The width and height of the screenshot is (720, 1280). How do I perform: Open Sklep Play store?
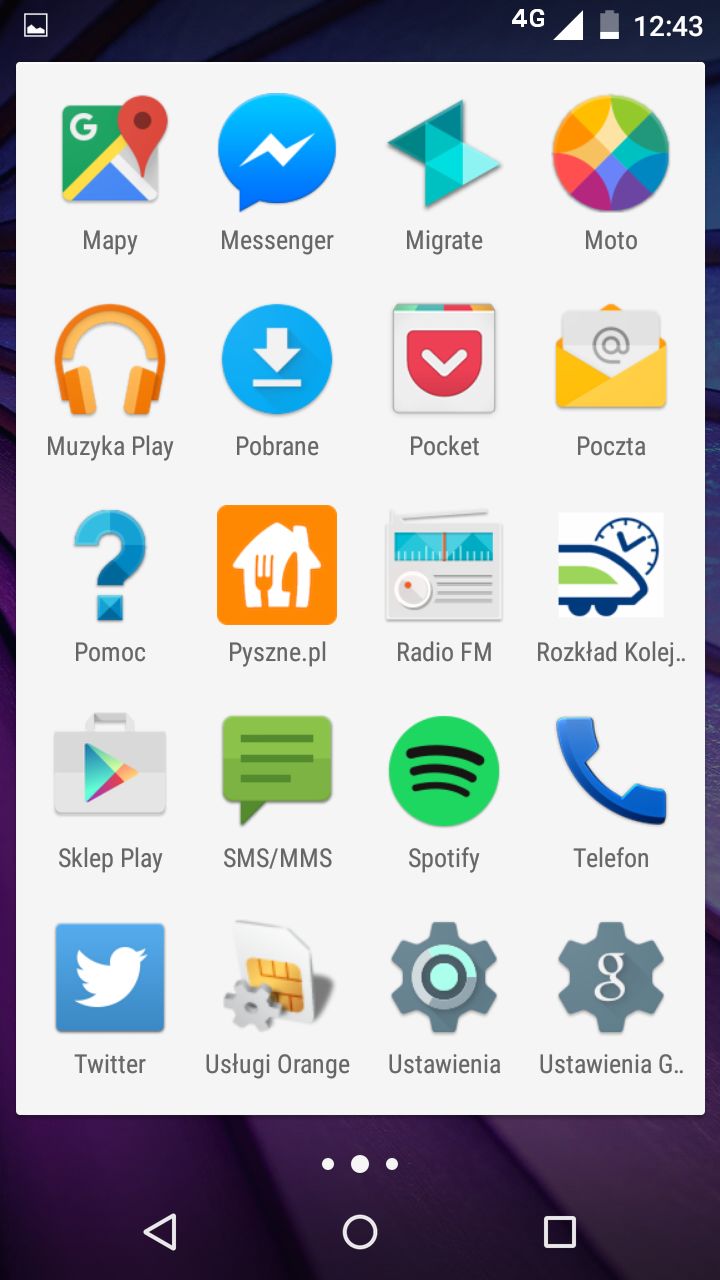coord(110,770)
